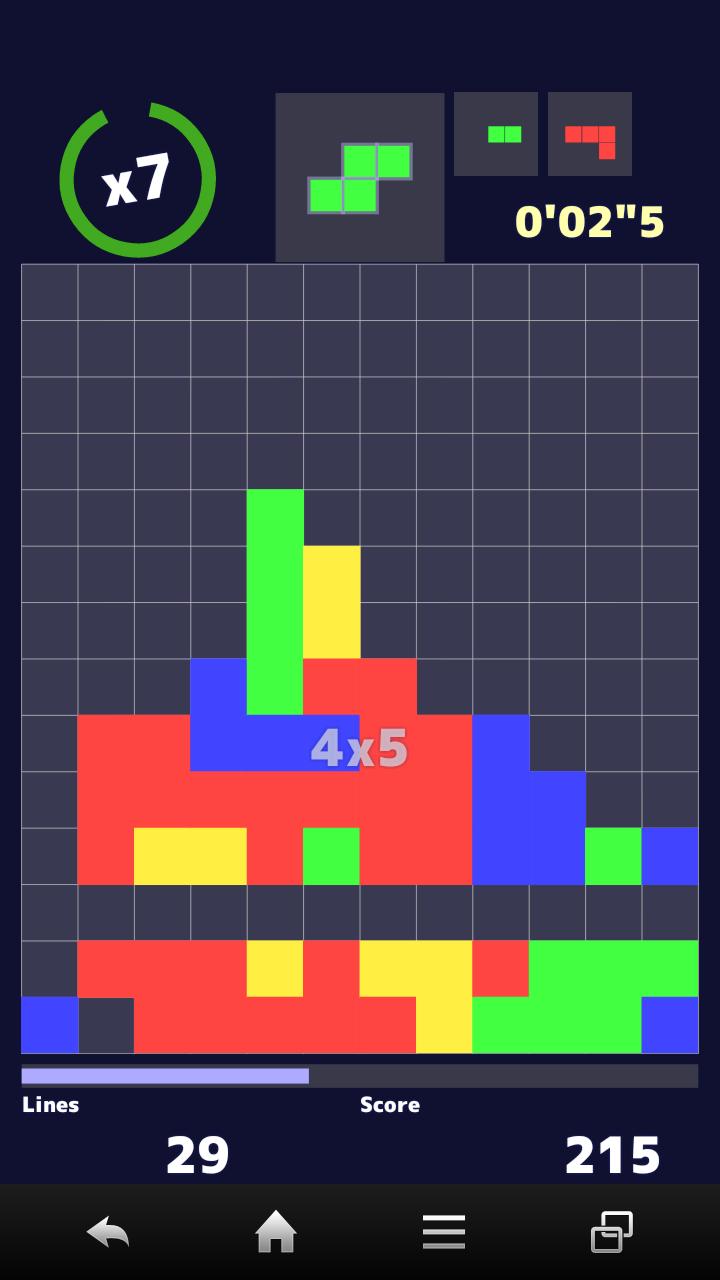Open the menu from the navigation bar

443,1232
